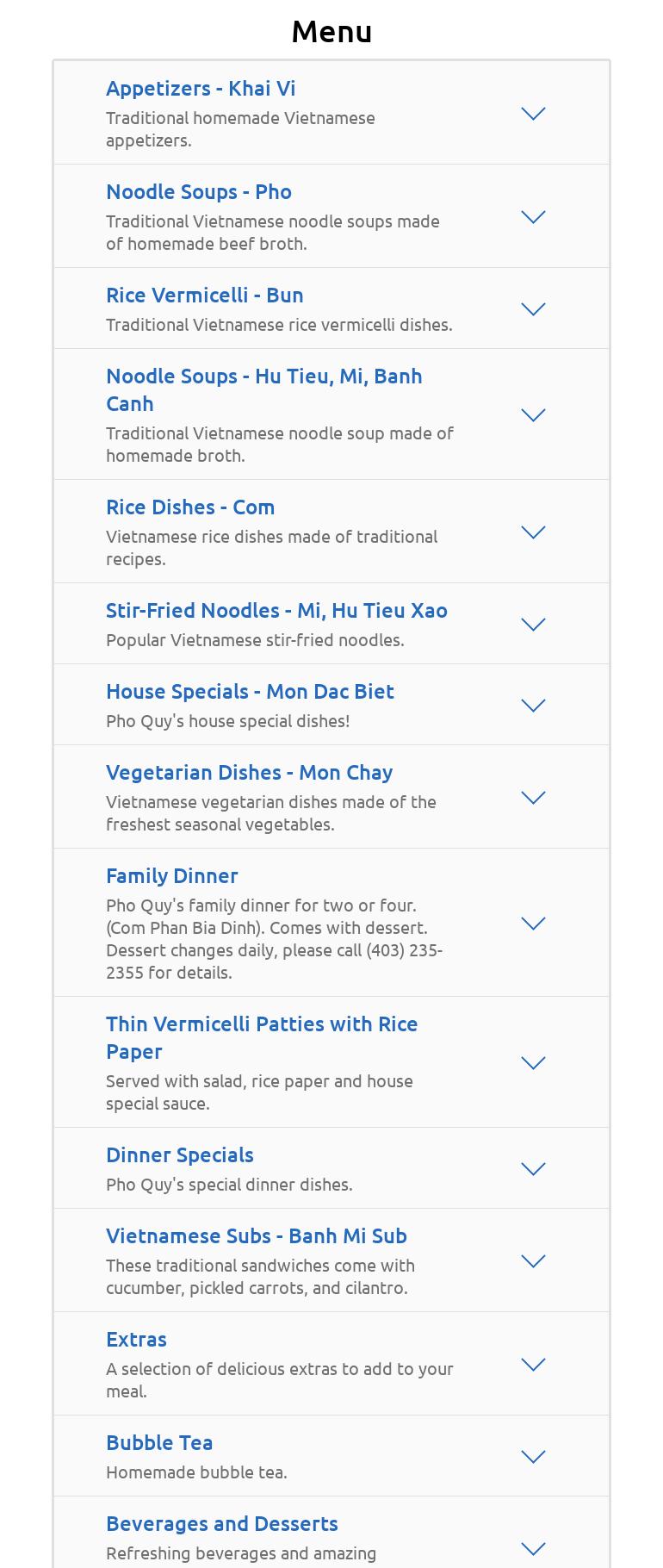Expand the Bubble Tea category
The width and height of the screenshot is (663, 1568).
click(533, 1457)
